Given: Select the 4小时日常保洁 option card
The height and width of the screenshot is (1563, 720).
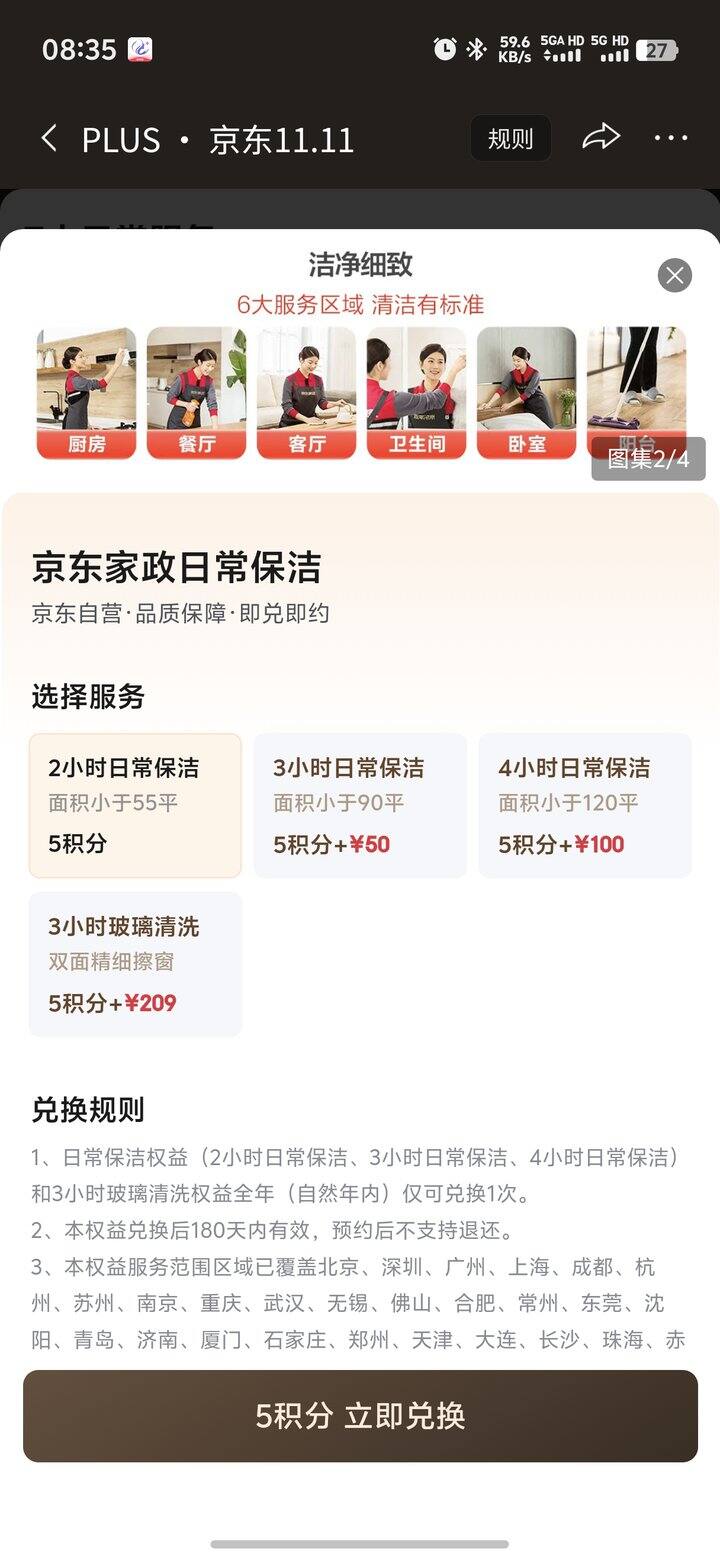Looking at the screenshot, I should 585,803.
